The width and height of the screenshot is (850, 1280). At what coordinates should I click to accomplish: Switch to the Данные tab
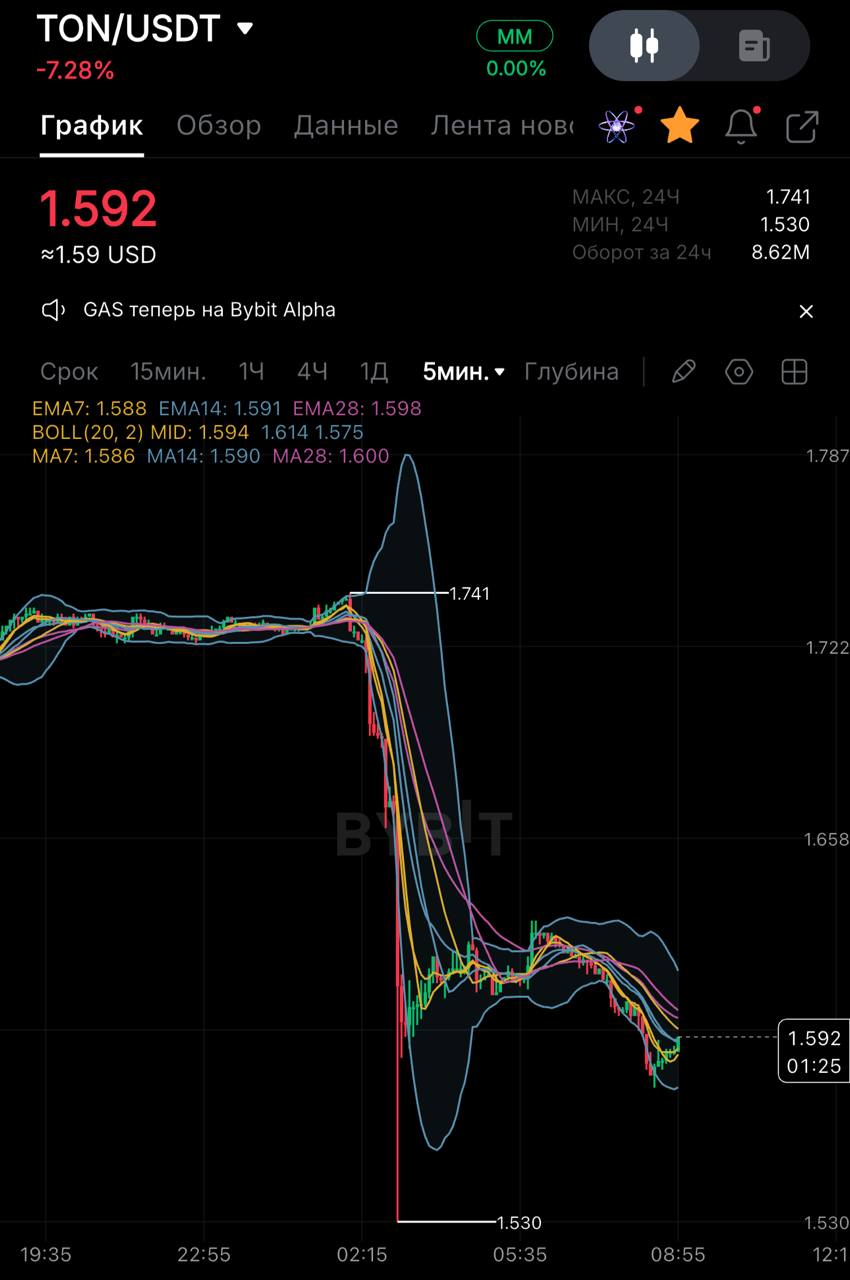tap(346, 126)
